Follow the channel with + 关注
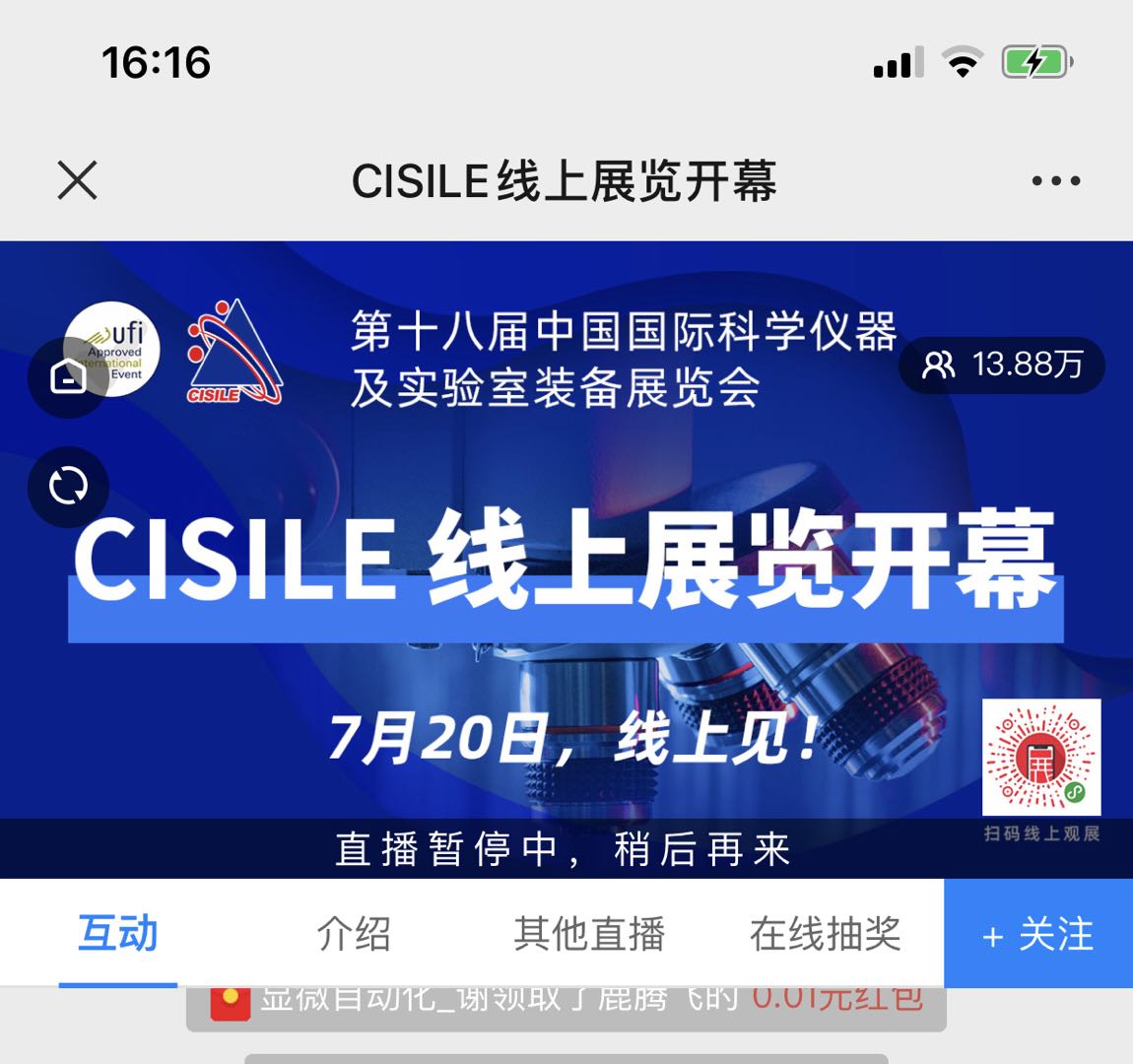 (x=1038, y=933)
